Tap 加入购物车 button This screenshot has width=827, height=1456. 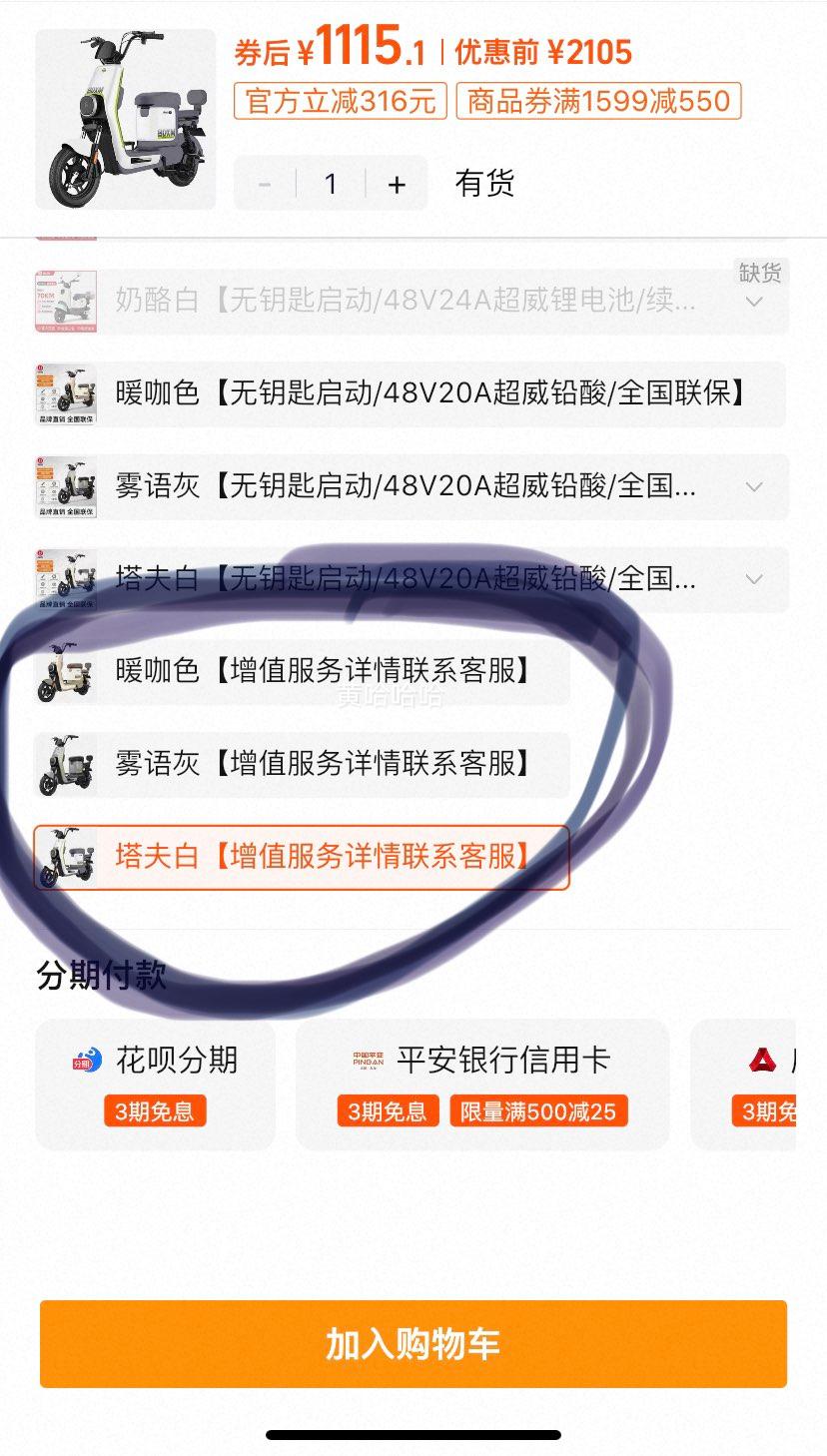click(413, 1343)
